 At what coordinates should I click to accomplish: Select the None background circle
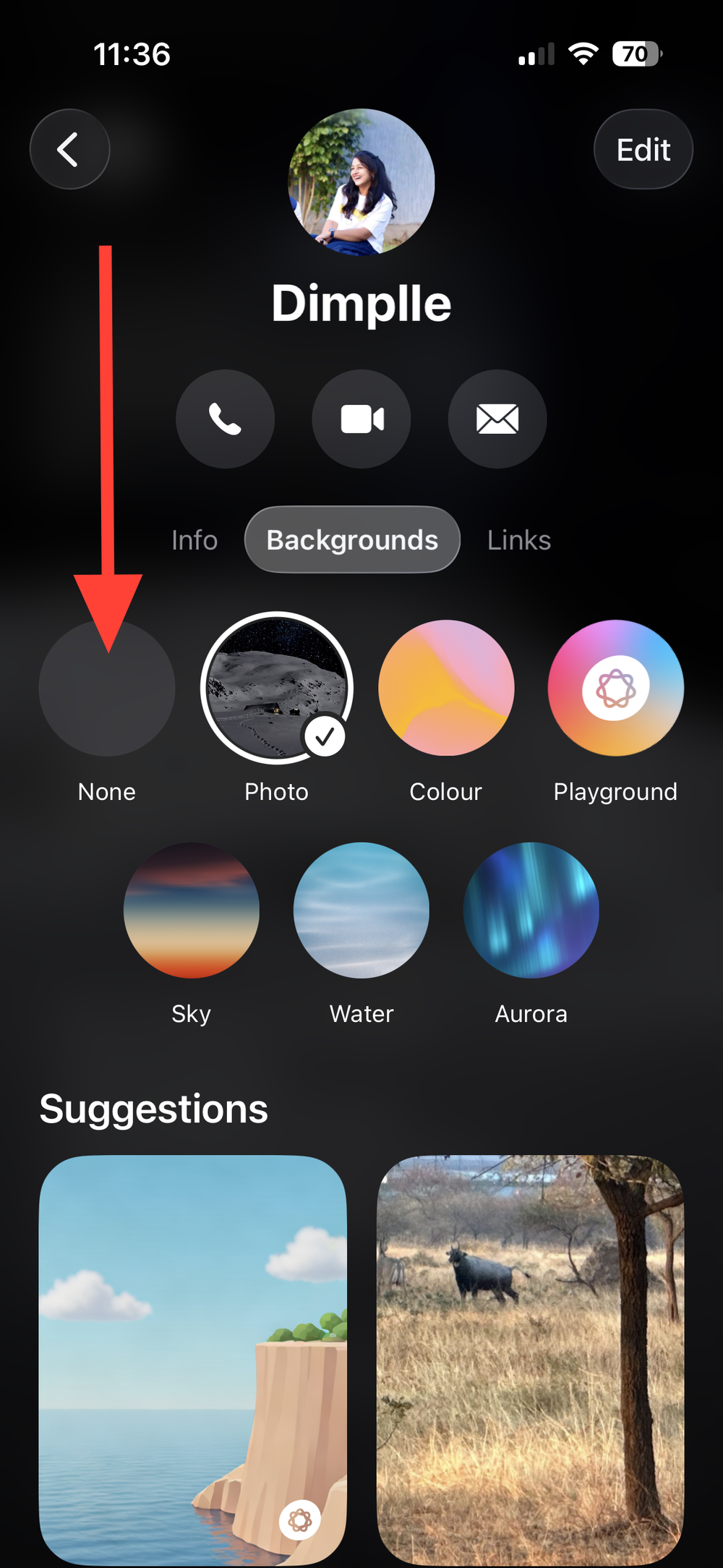(106, 689)
